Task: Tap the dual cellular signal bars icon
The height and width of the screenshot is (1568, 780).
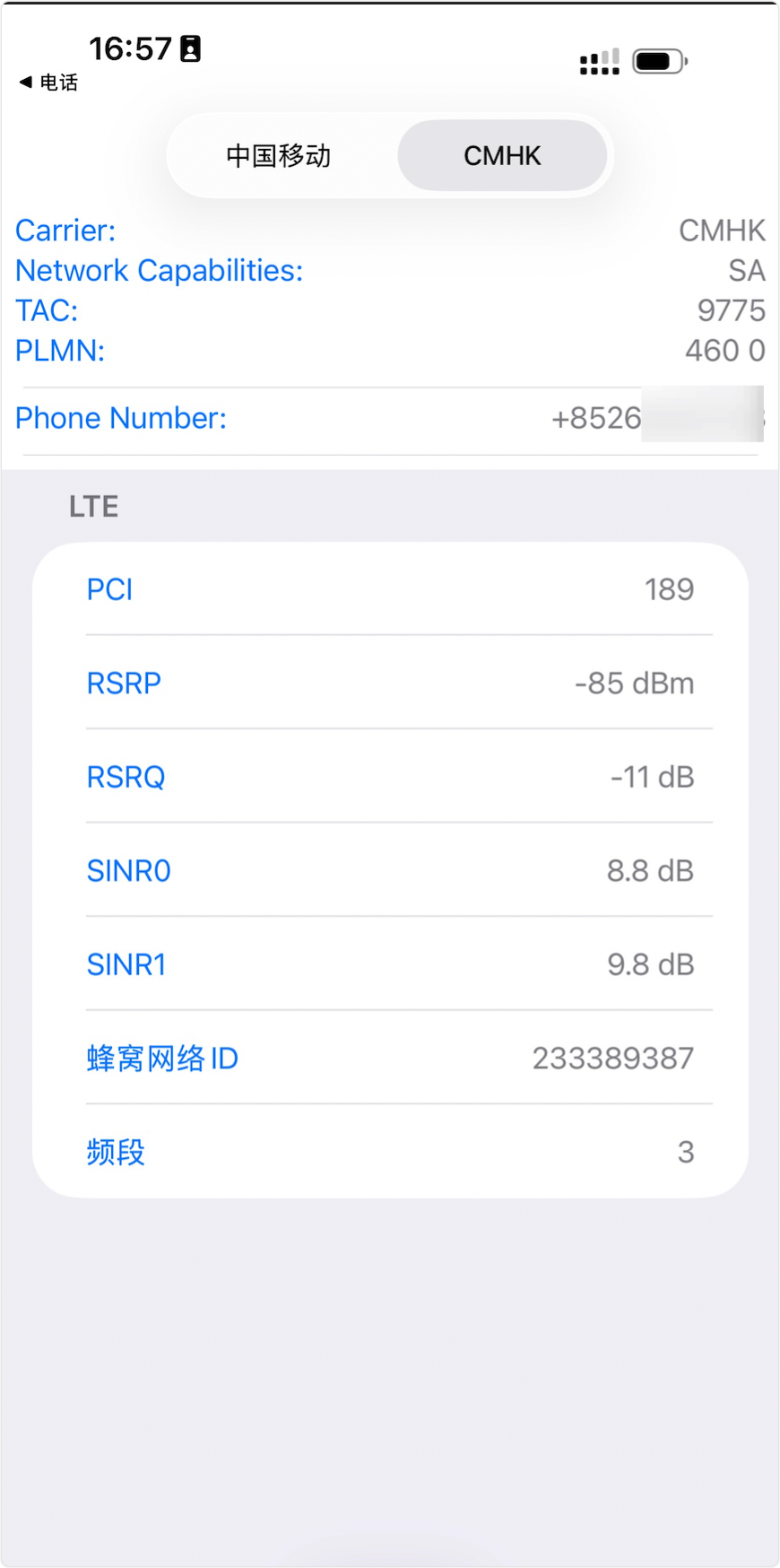Action: click(598, 61)
